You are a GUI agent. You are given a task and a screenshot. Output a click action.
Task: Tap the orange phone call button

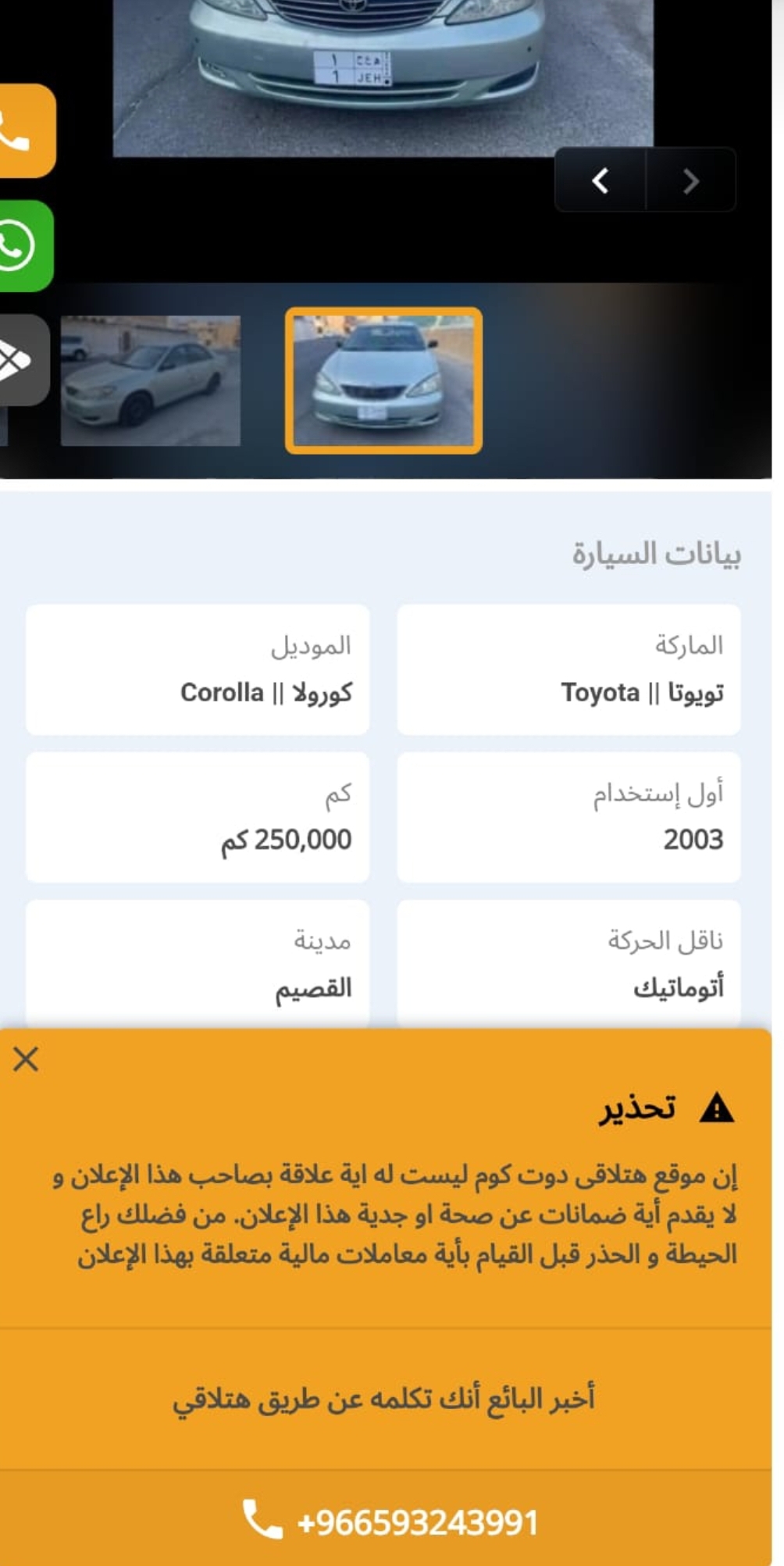tap(26, 130)
